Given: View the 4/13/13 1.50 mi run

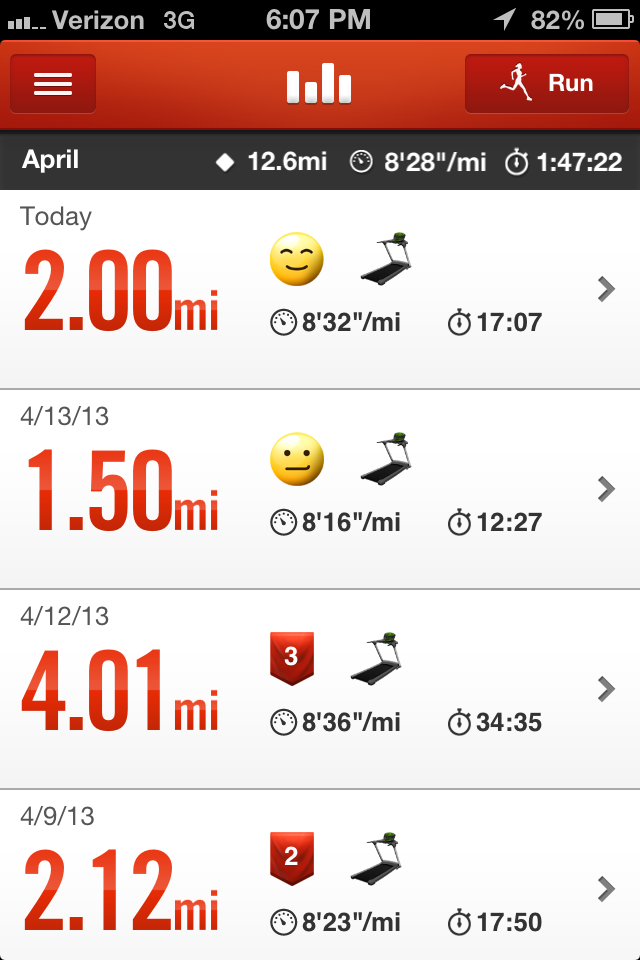Looking at the screenshot, I should pyautogui.click(x=320, y=489).
